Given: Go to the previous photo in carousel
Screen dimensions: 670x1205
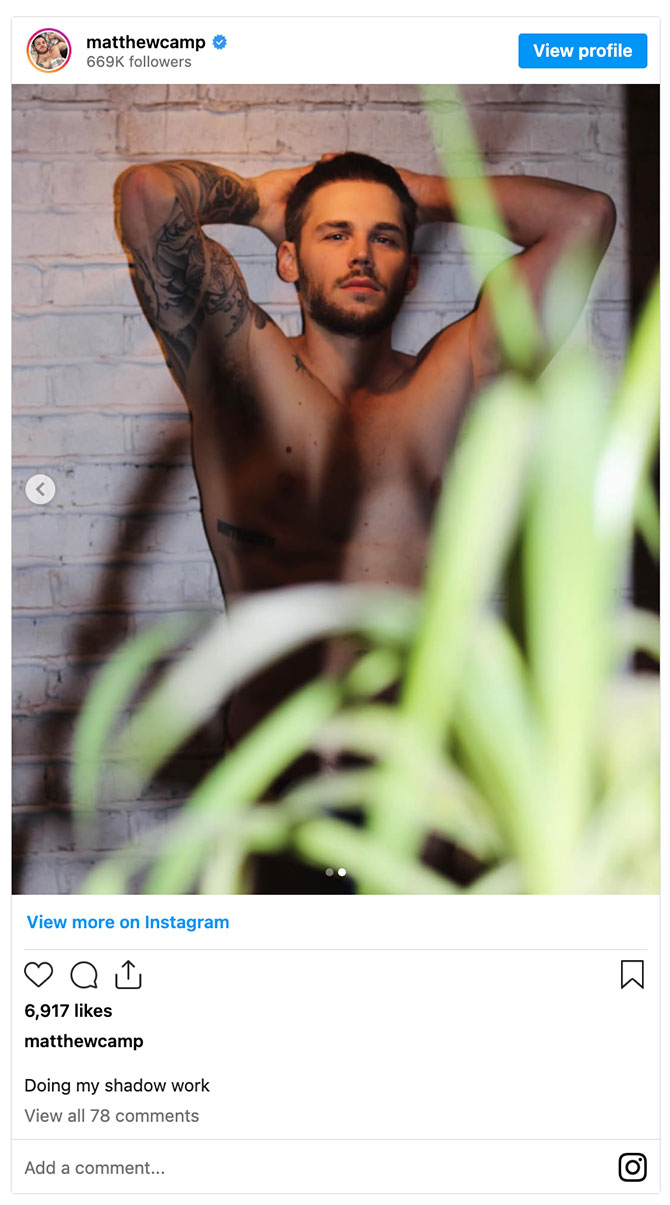Looking at the screenshot, I should (x=40, y=489).
